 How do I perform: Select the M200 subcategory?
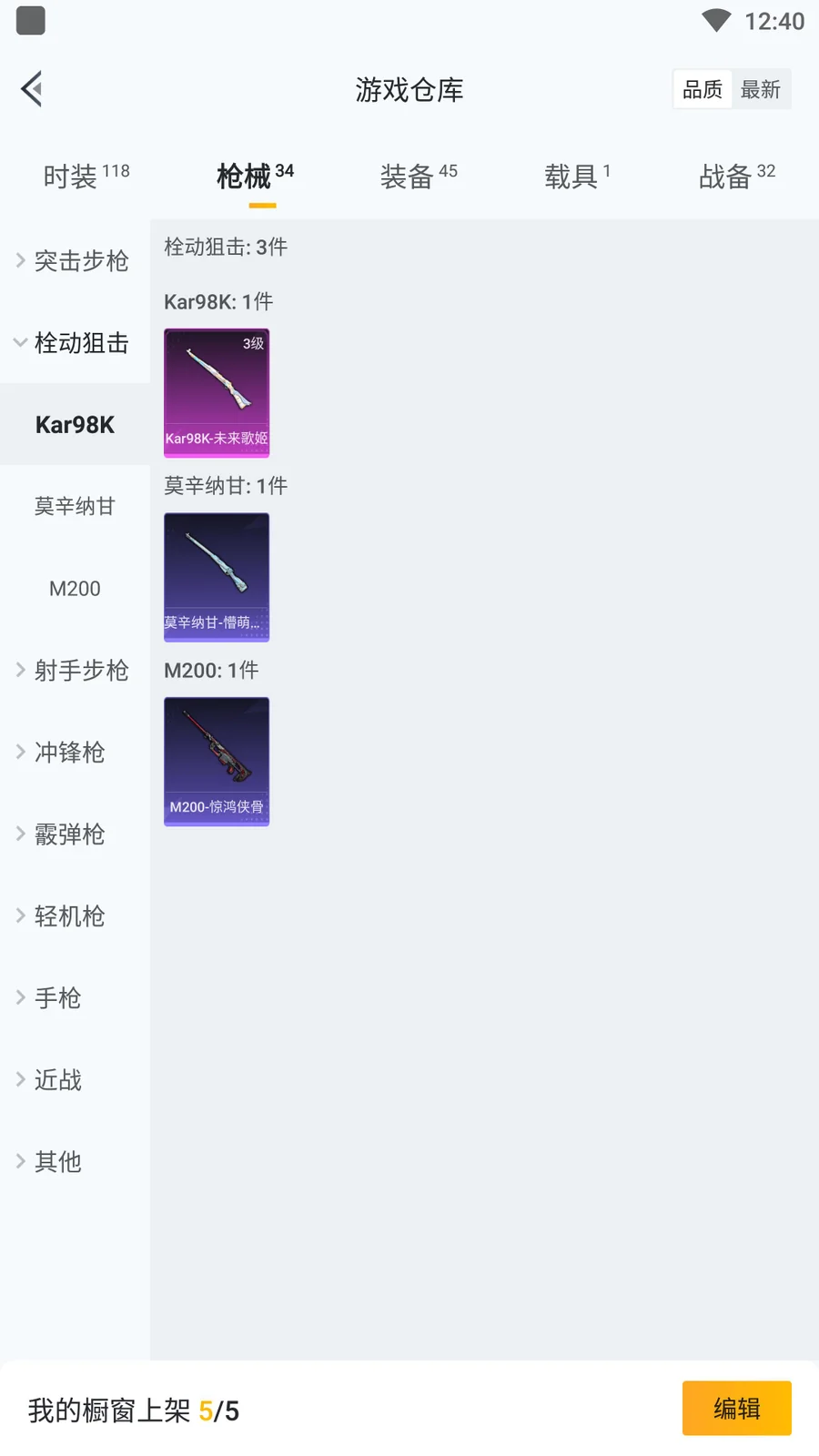75,589
